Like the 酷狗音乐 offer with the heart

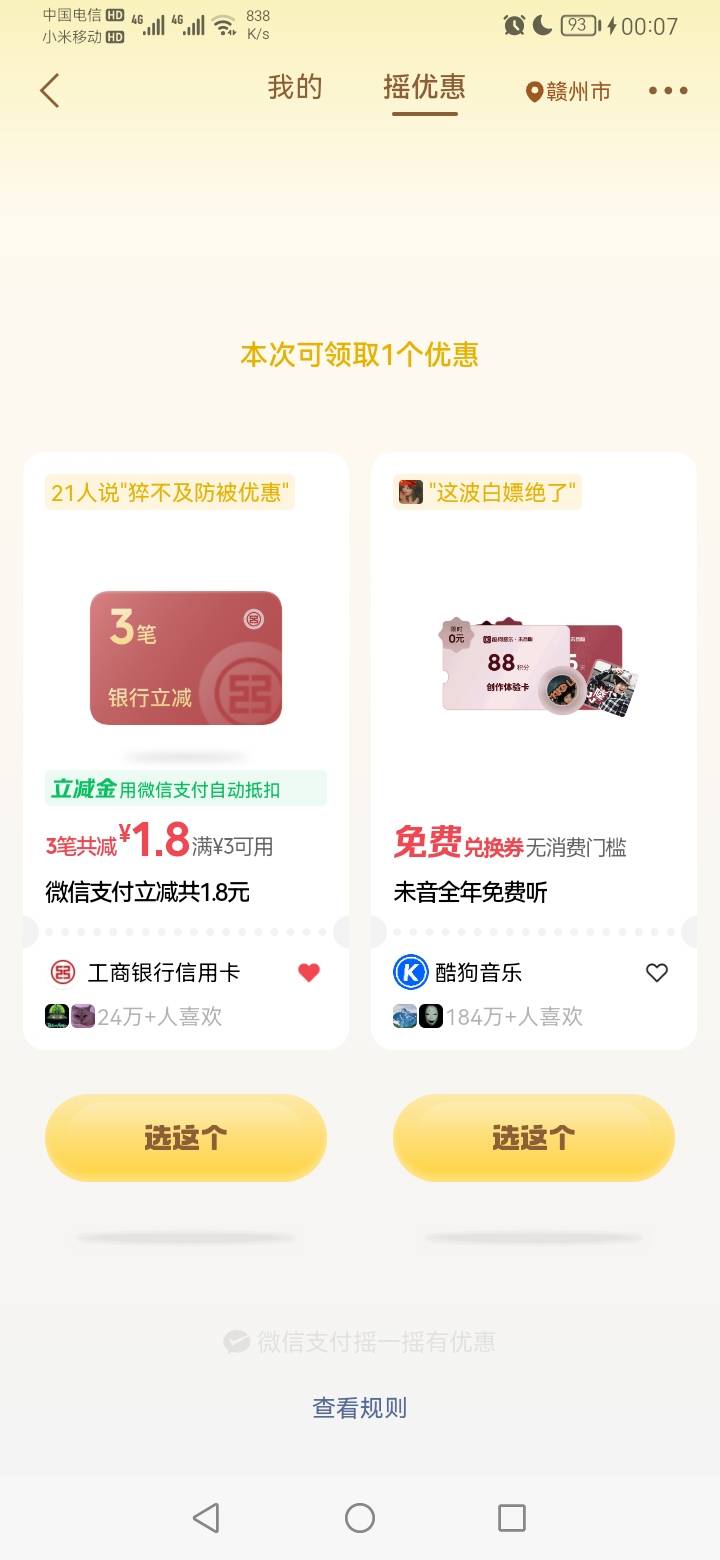point(657,972)
